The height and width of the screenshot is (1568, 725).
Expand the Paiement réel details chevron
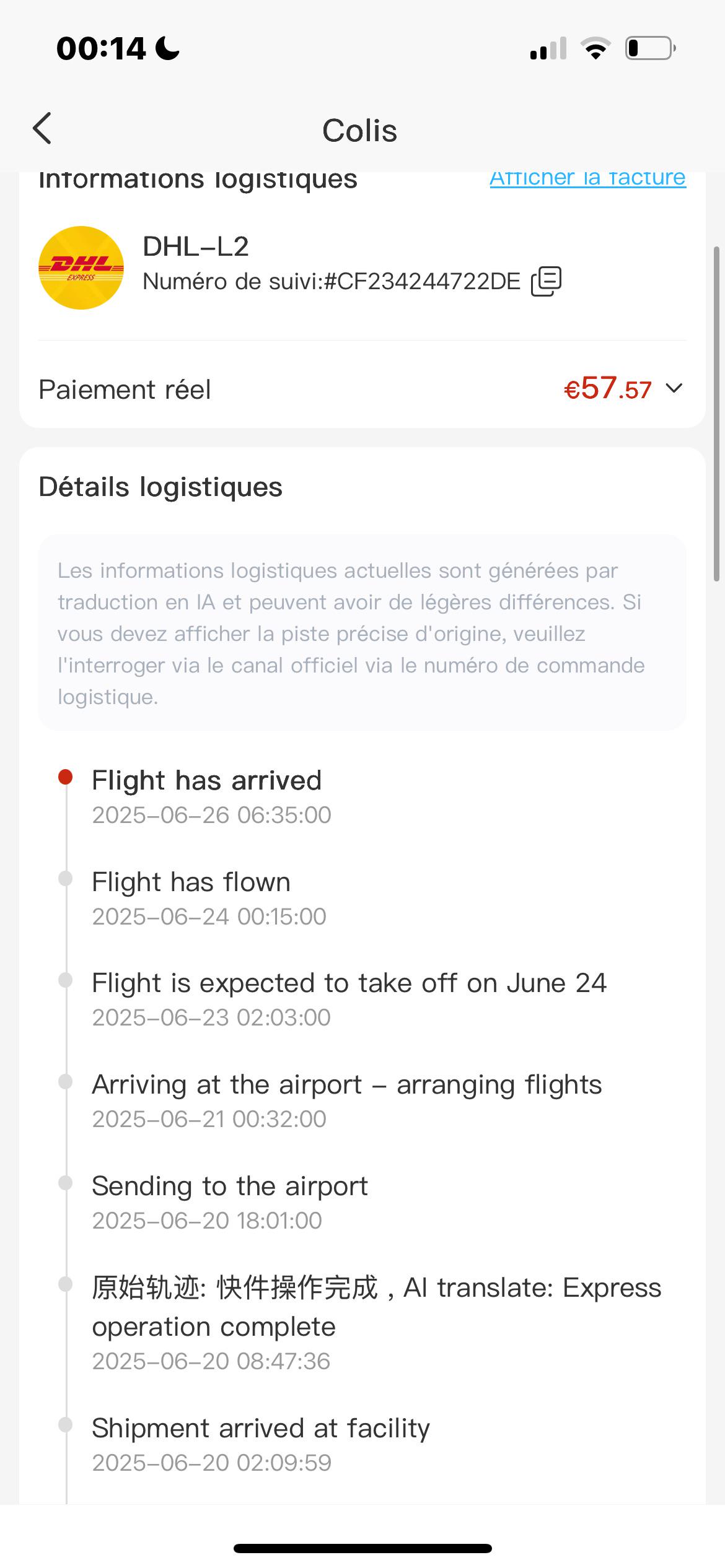(674, 388)
